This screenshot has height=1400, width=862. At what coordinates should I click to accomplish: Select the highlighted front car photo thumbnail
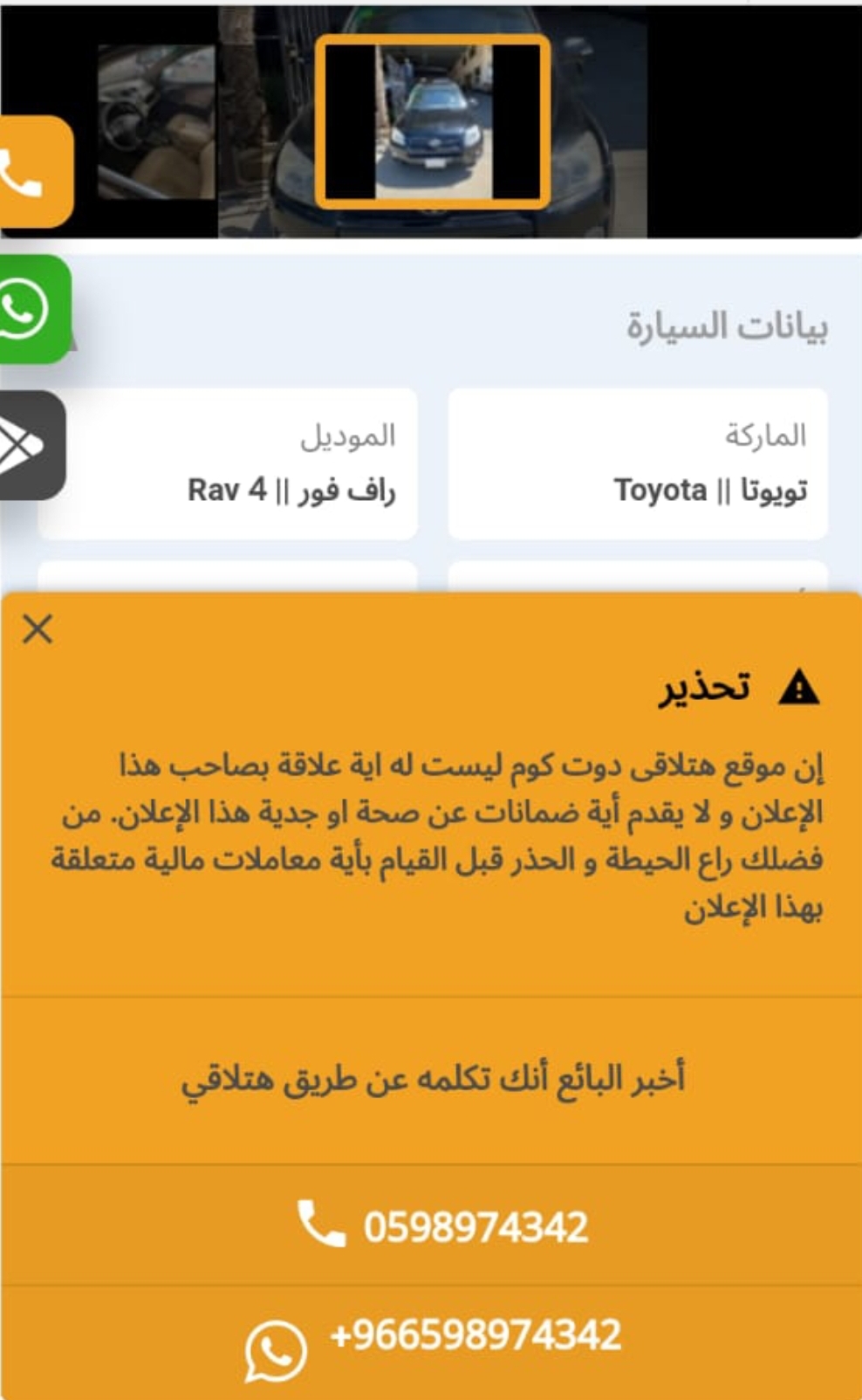pyautogui.click(x=433, y=122)
